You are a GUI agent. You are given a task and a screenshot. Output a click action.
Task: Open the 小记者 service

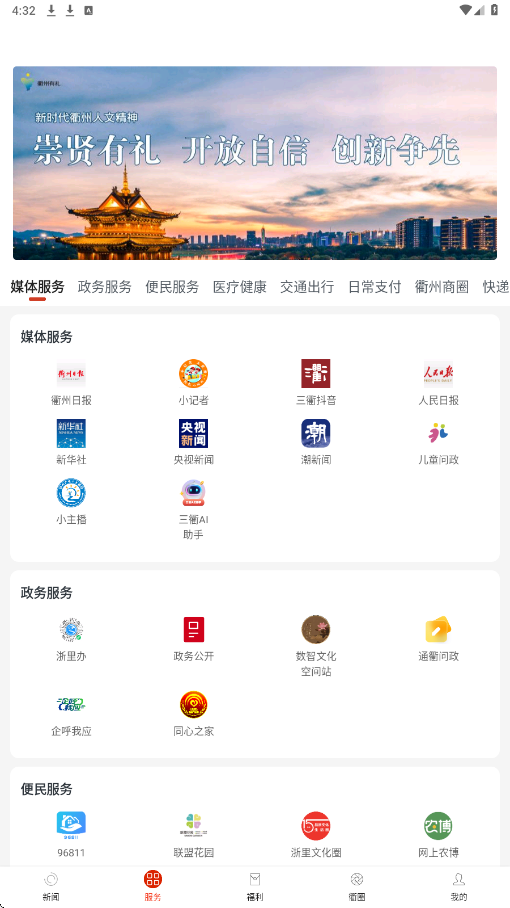(x=193, y=383)
